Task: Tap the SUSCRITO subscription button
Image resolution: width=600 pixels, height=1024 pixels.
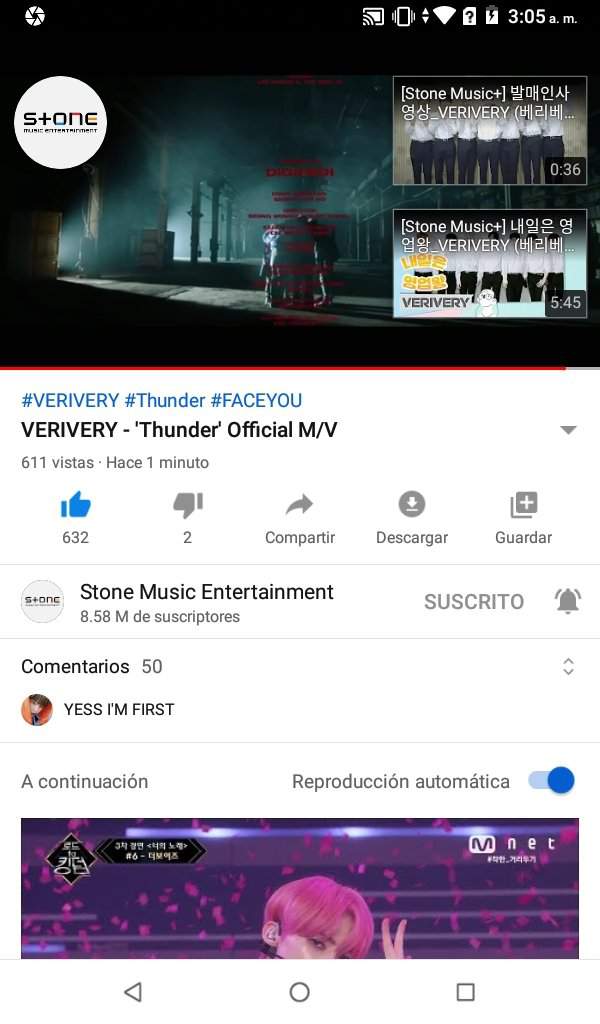Action: point(473,601)
